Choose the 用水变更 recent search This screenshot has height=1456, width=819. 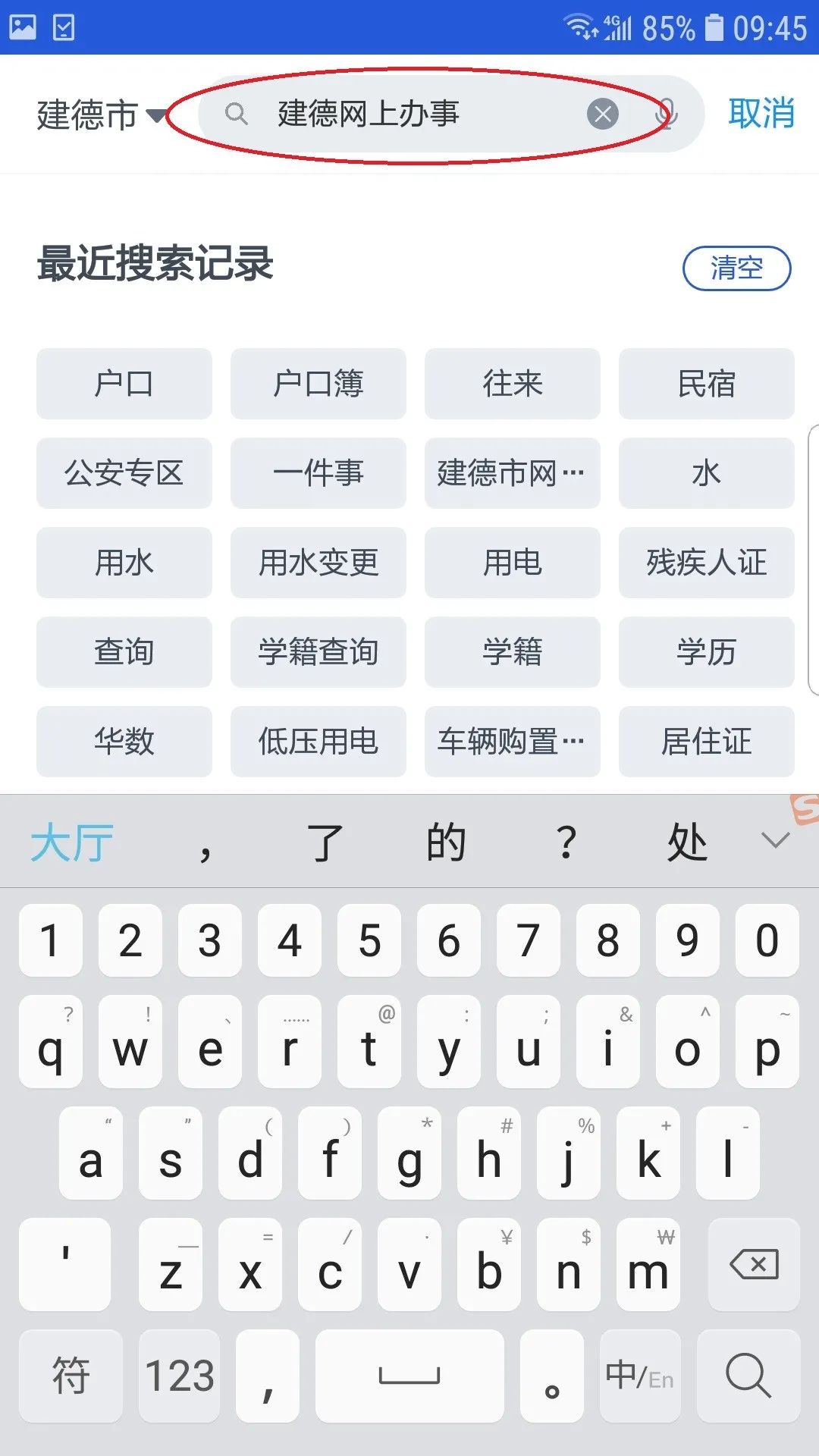318,563
